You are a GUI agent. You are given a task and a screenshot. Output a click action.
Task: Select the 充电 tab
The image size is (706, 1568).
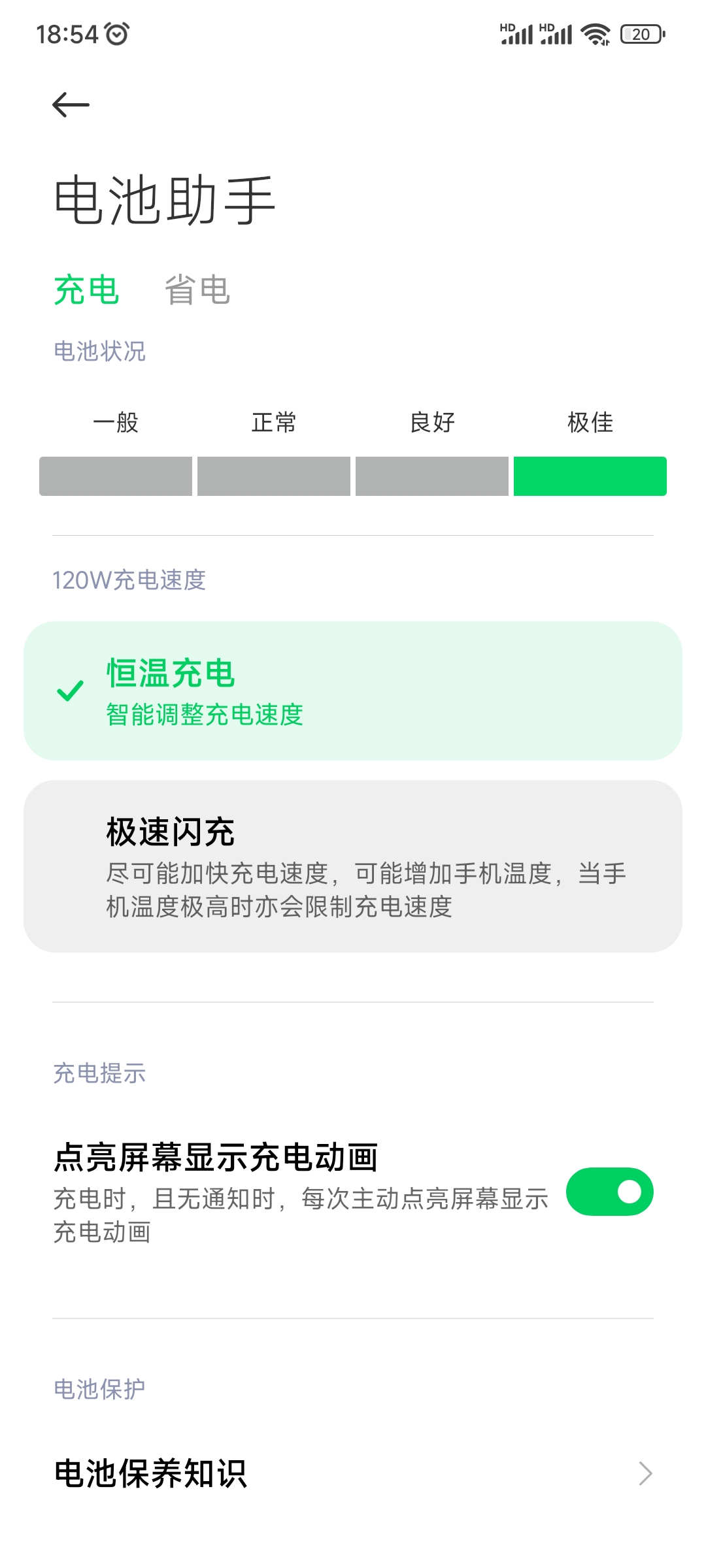tap(86, 290)
